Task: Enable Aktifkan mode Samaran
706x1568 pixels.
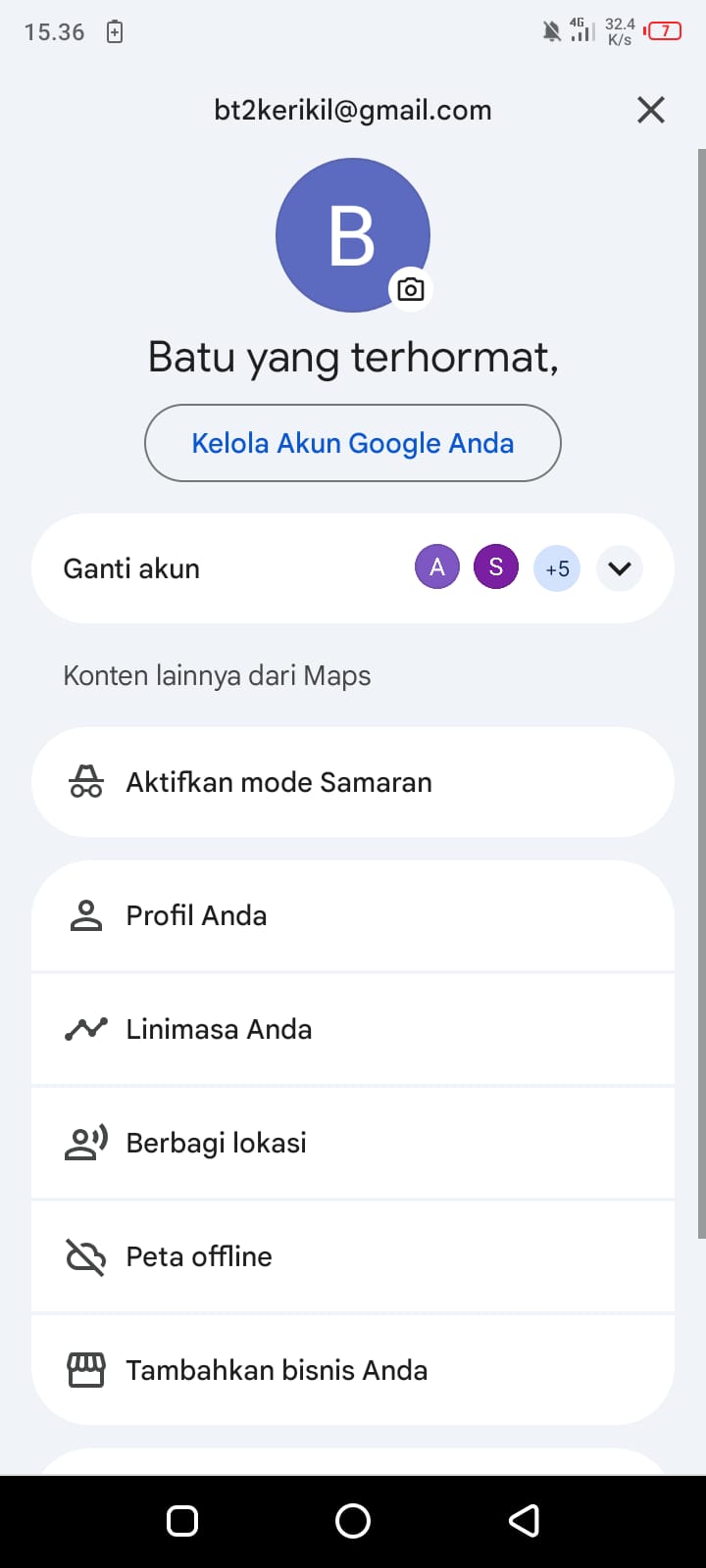Action: [x=353, y=782]
